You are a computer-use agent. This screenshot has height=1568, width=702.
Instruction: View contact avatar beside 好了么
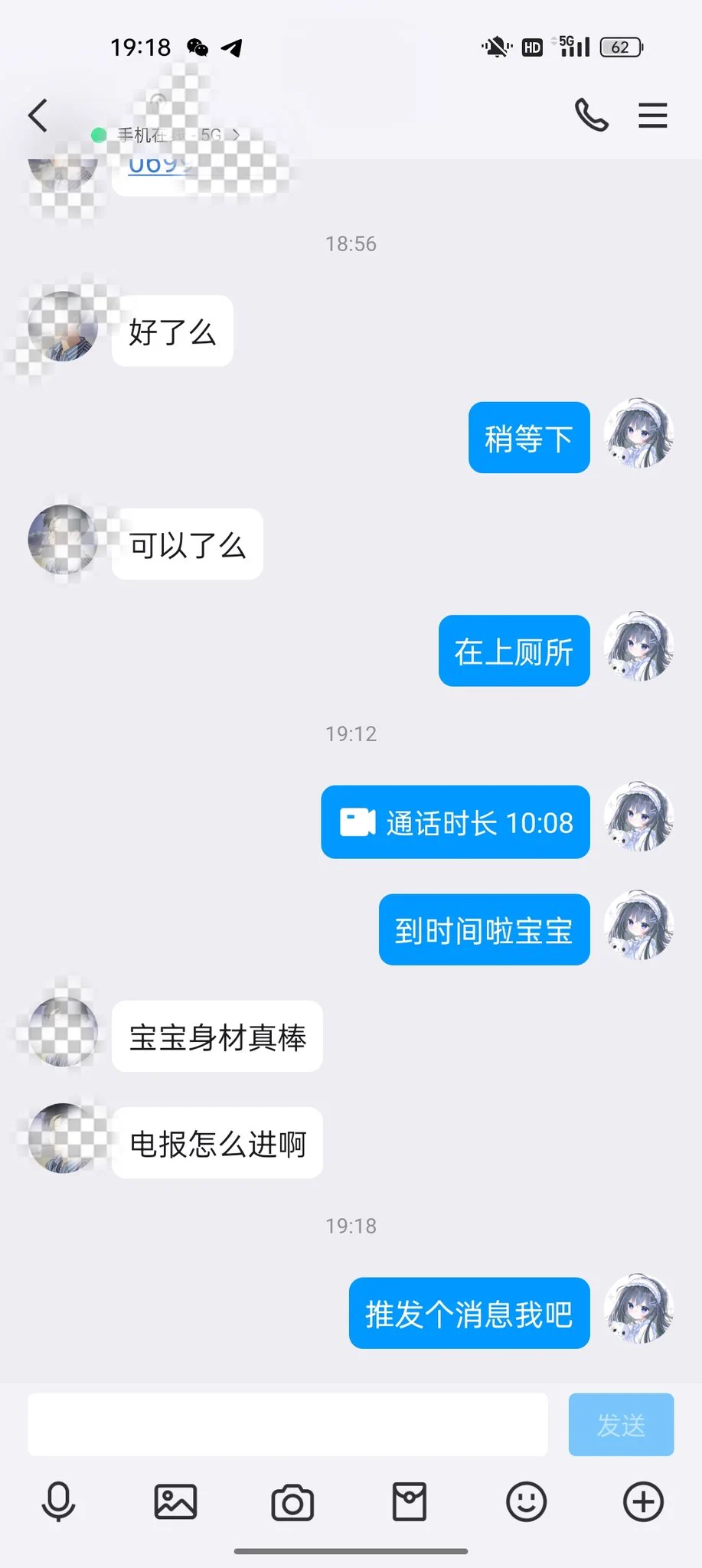point(63,327)
